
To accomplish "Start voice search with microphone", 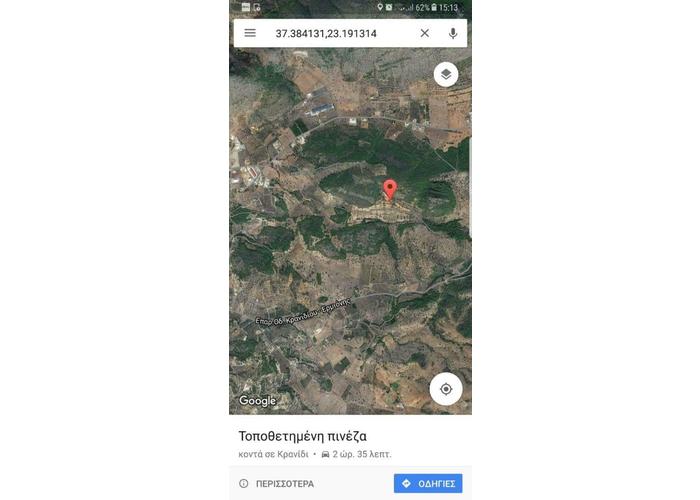I will point(453,33).
